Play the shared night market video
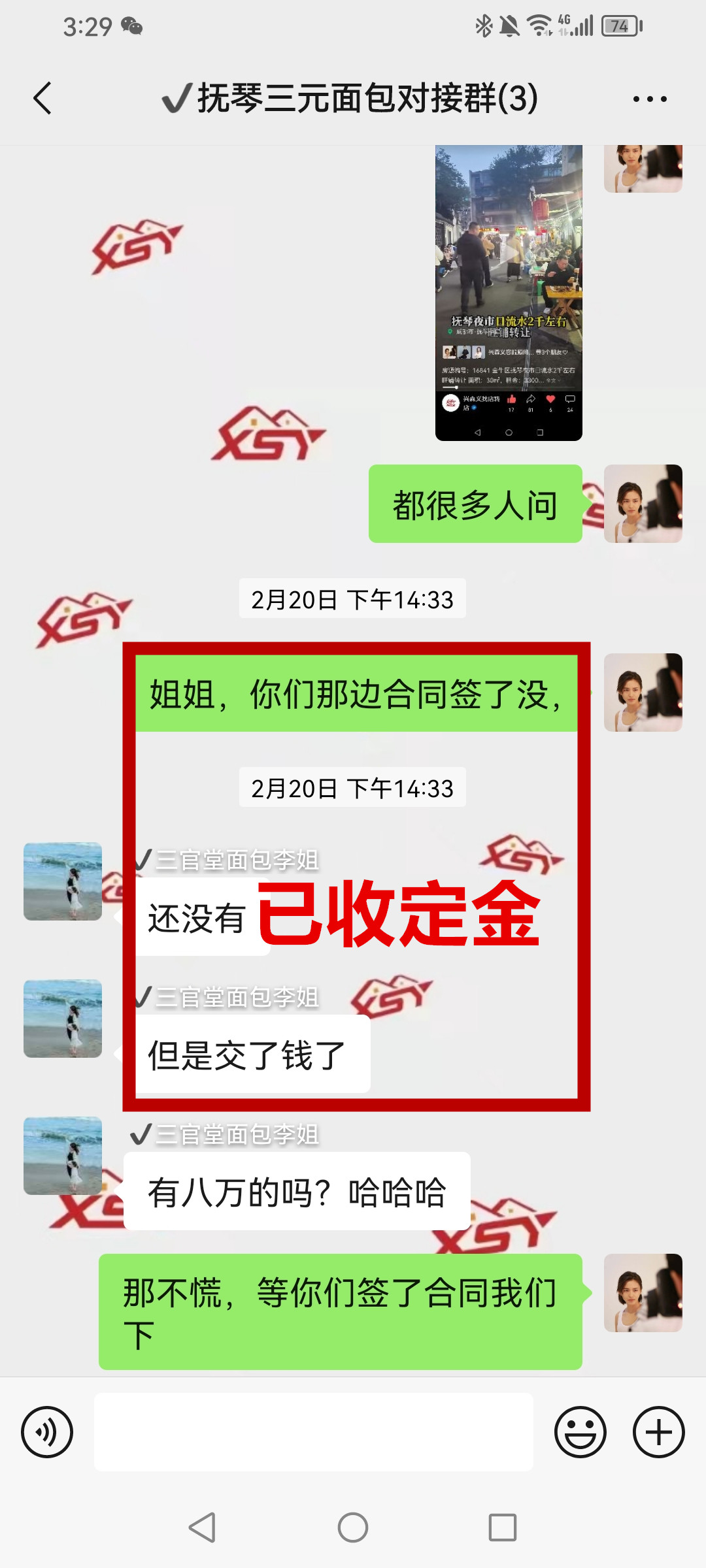Image resolution: width=706 pixels, height=1568 pixels. pos(509,293)
